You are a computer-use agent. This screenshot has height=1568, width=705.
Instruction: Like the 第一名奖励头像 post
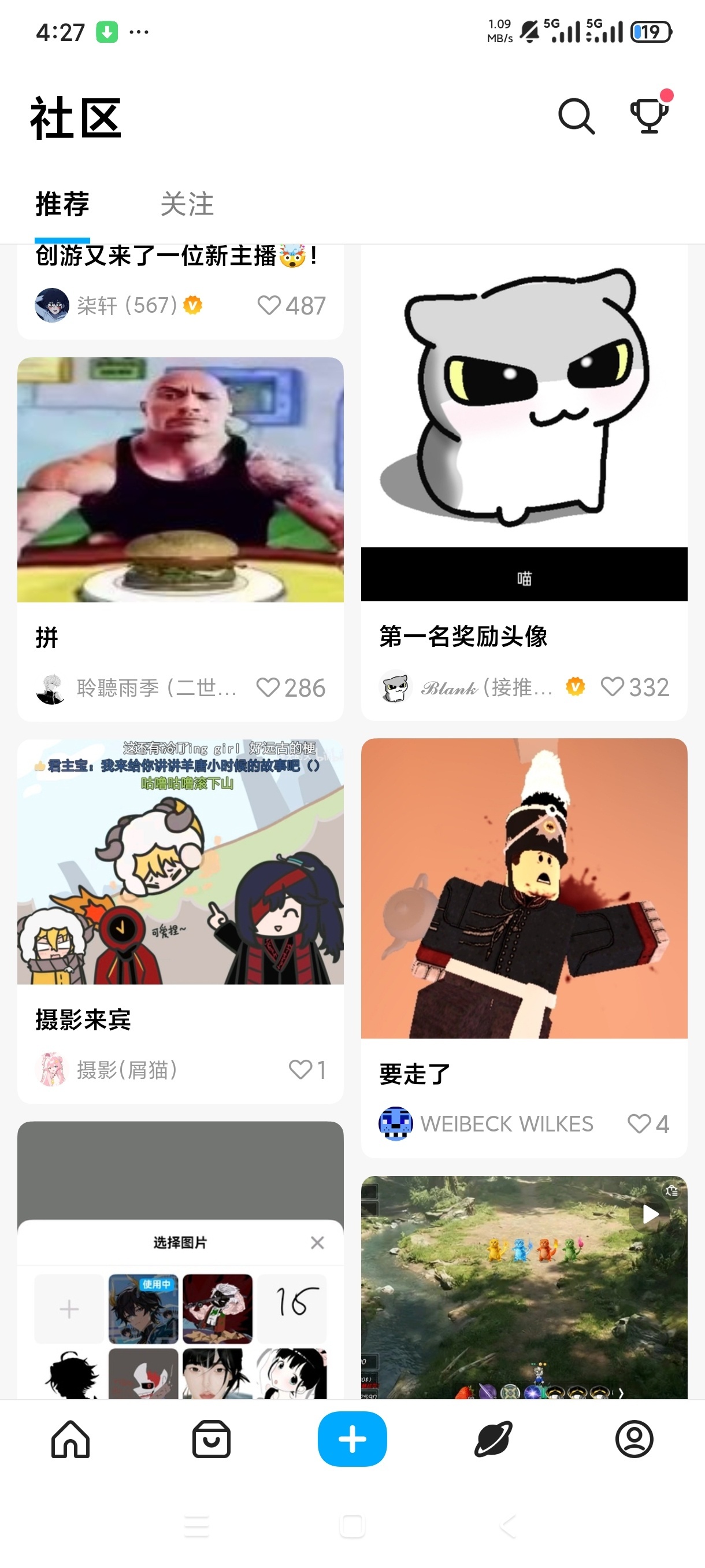[x=634, y=687]
